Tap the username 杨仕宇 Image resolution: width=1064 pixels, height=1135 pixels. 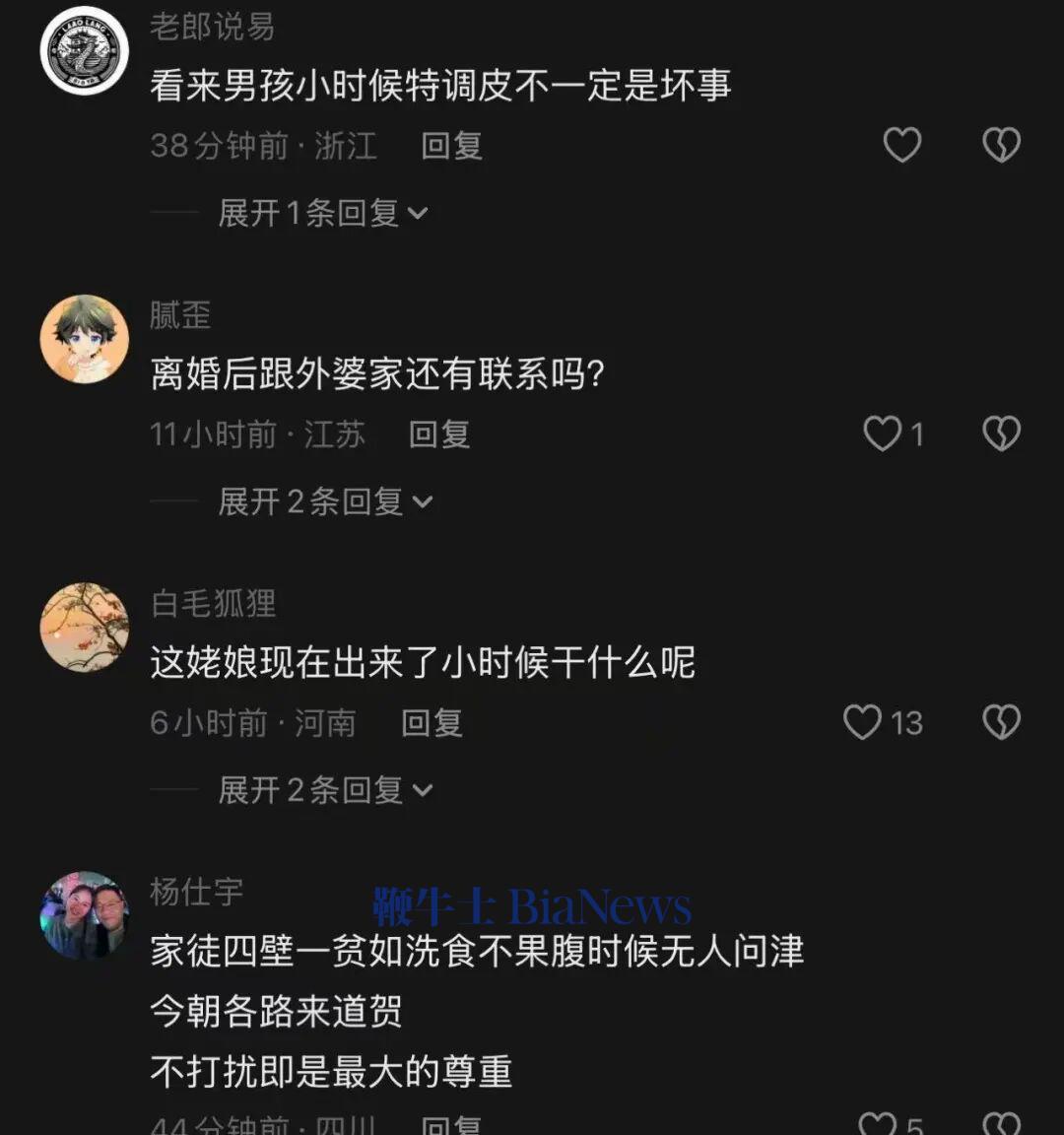click(196, 892)
